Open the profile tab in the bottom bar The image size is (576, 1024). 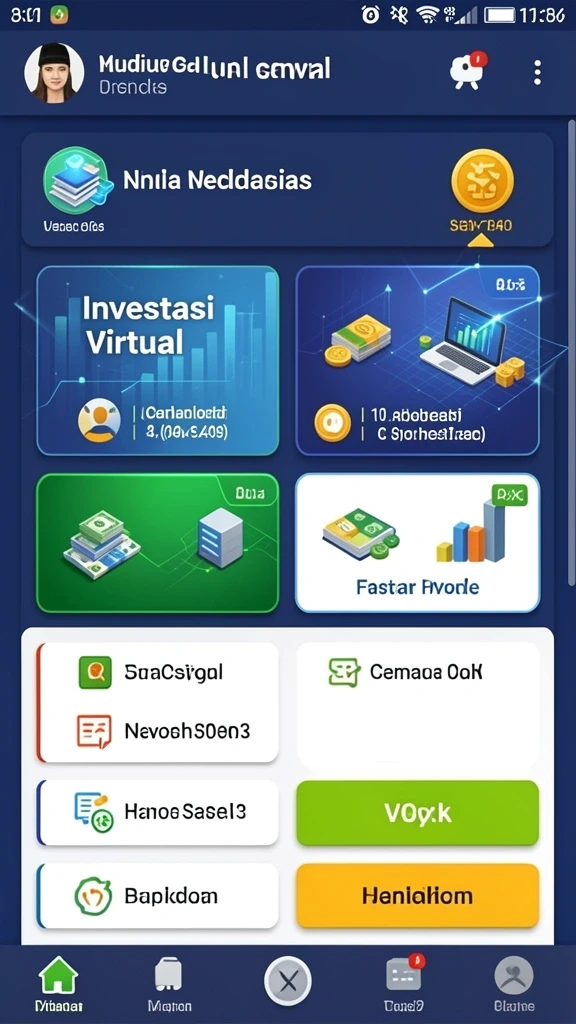point(514,984)
